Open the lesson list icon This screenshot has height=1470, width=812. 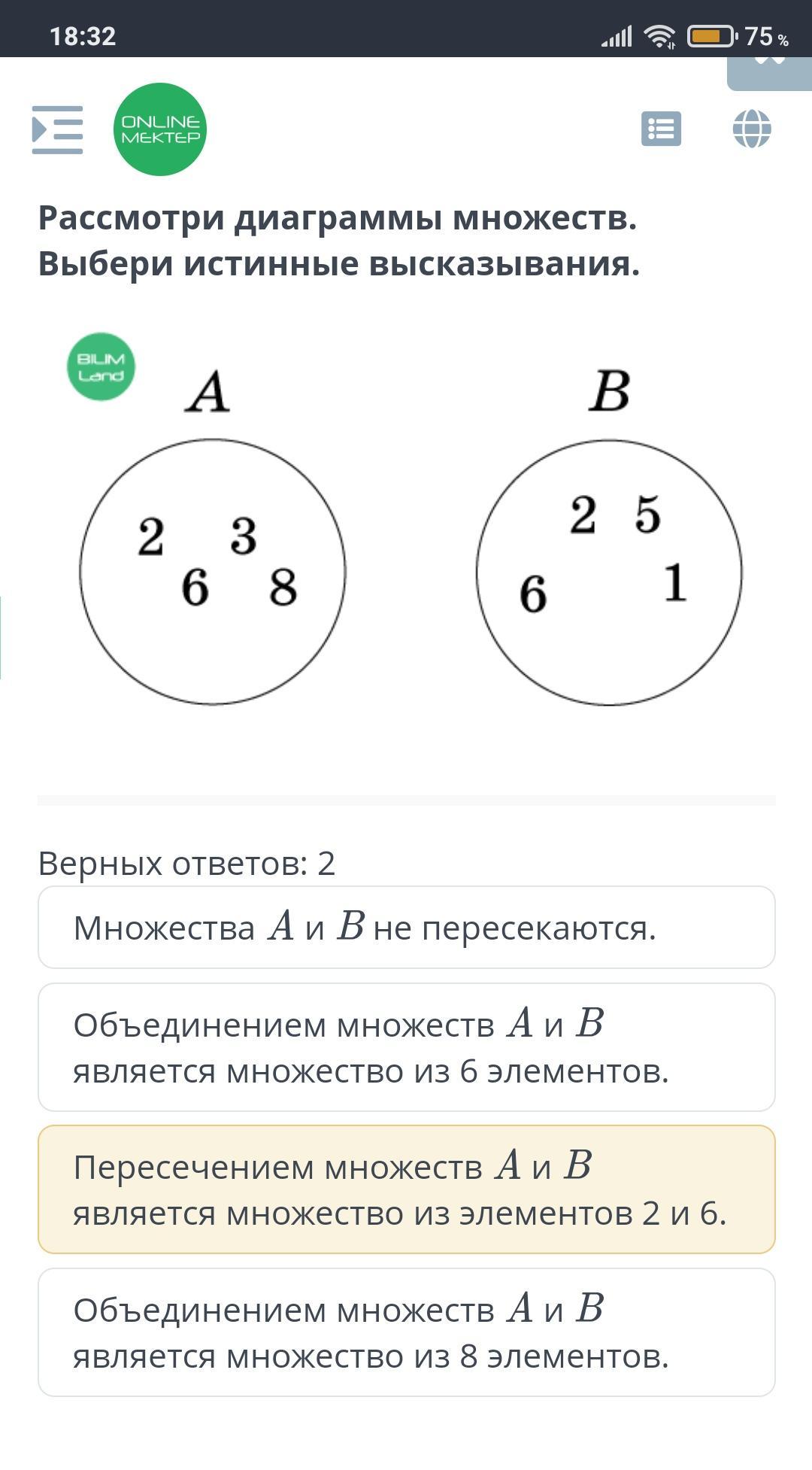[661, 129]
